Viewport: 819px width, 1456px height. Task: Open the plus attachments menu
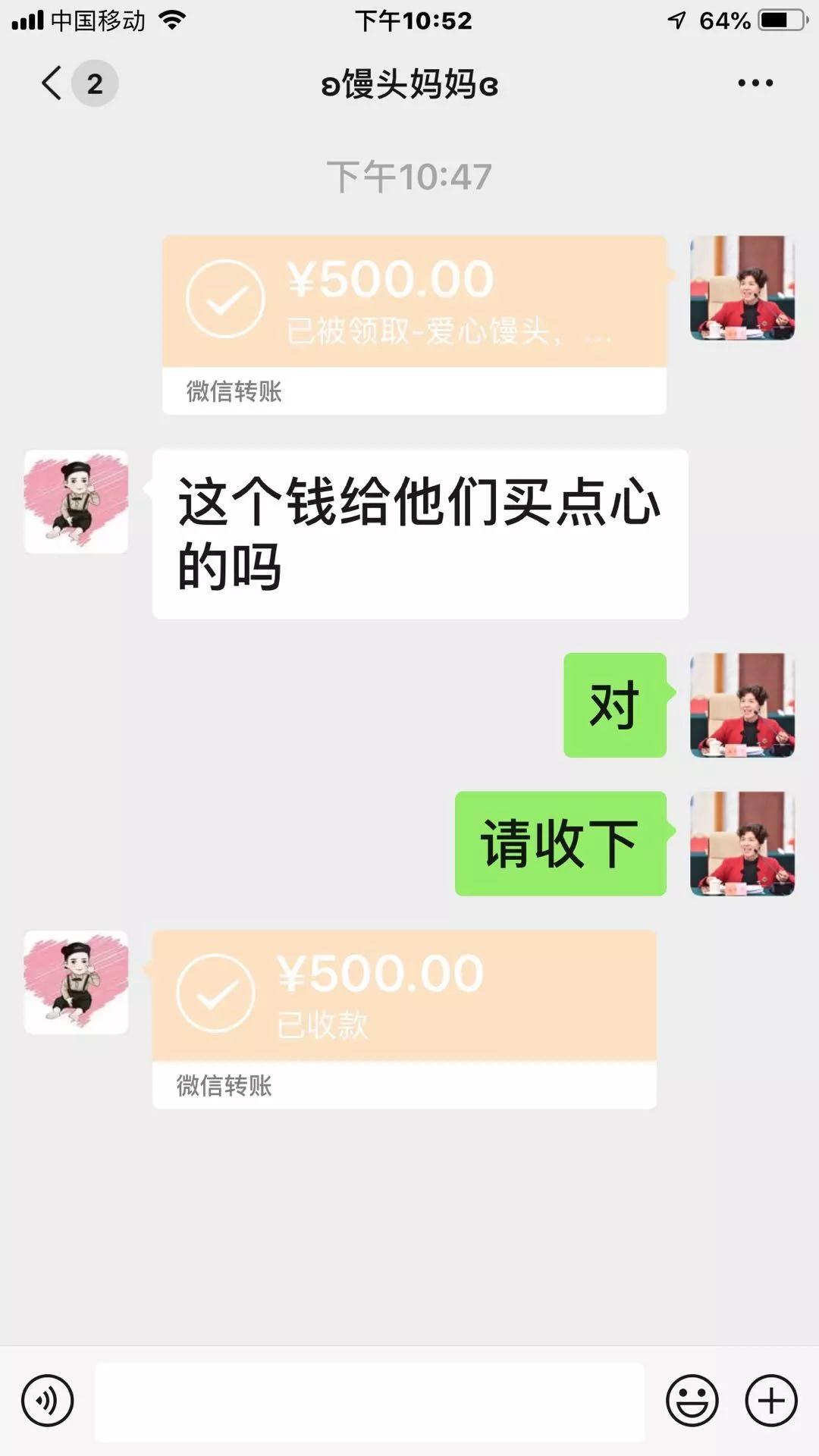[x=771, y=1401]
